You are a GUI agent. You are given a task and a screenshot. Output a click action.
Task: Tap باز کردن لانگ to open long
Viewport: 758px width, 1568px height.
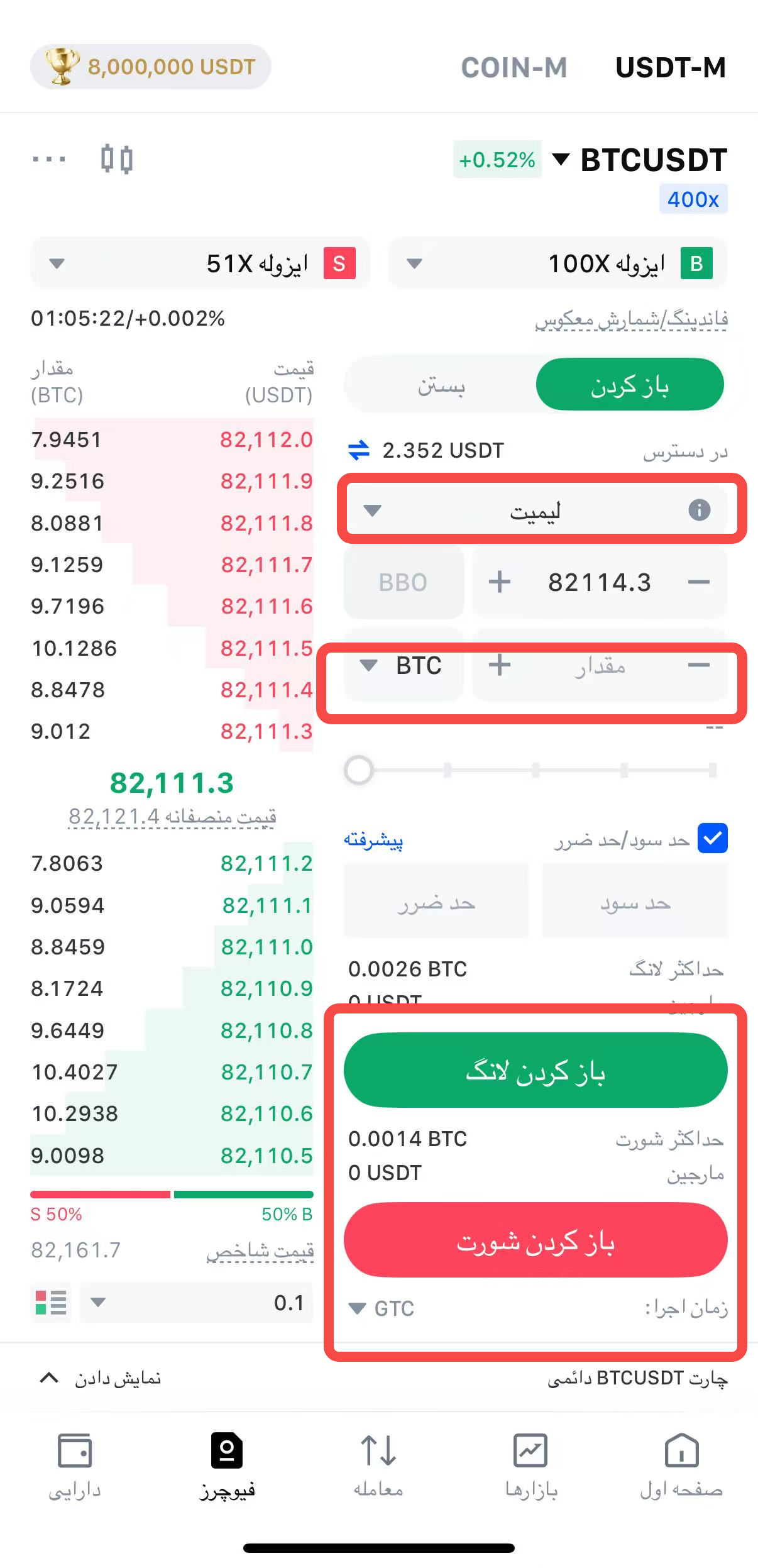(536, 1070)
